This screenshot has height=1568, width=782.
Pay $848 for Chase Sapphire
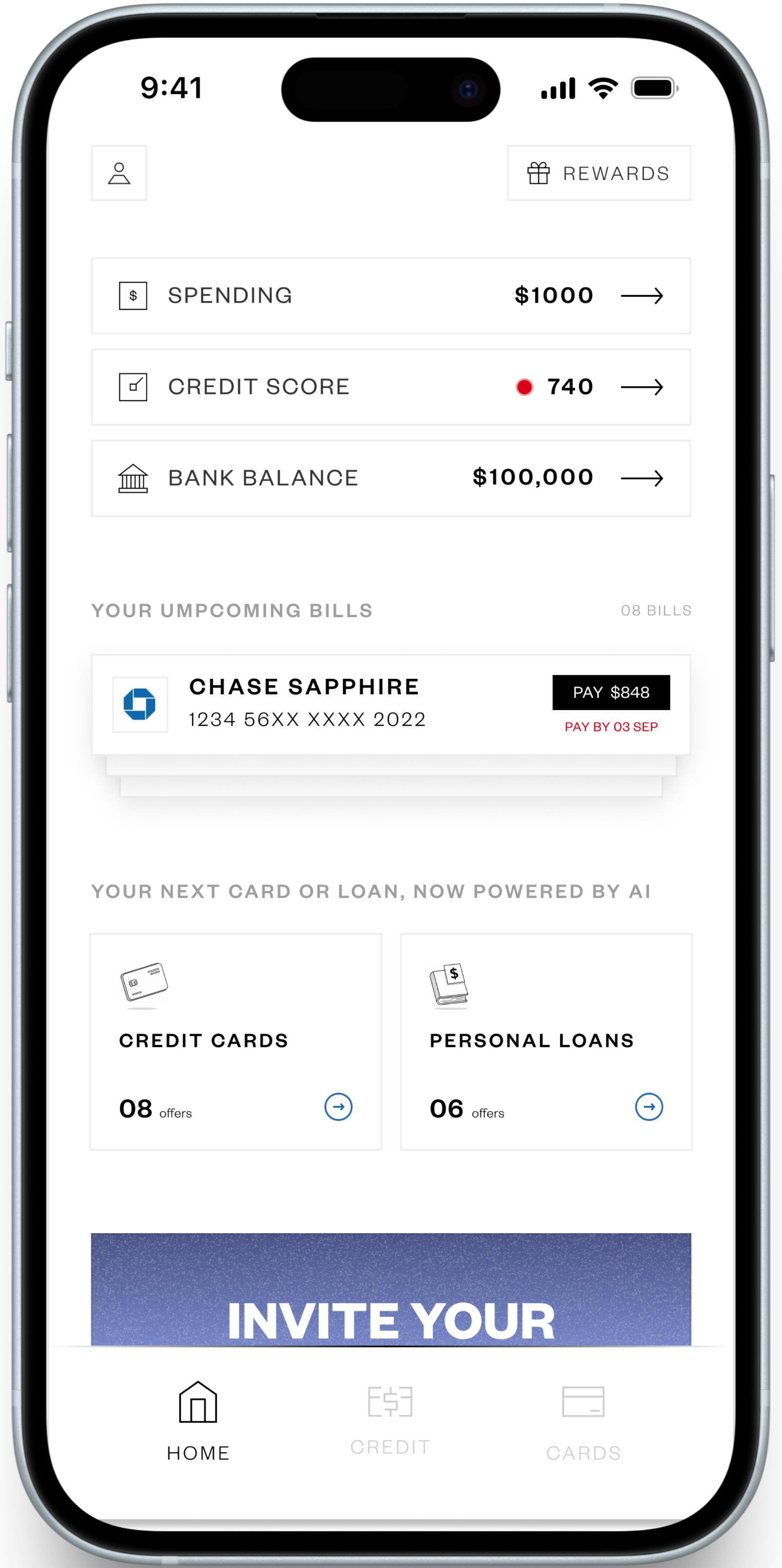point(611,692)
